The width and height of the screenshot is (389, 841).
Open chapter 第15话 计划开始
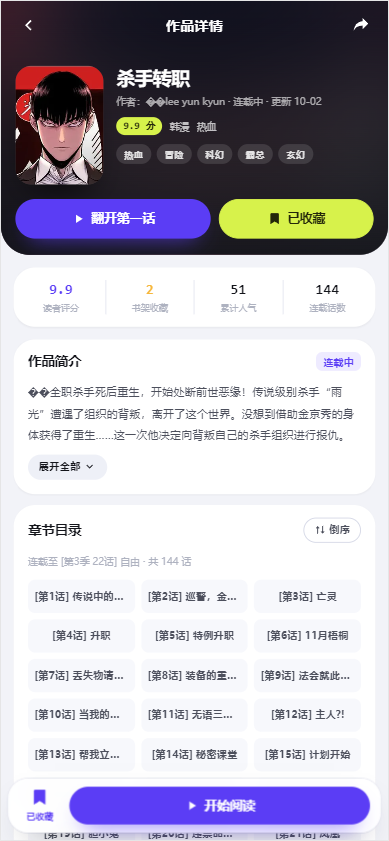pyautogui.click(x=307, y=755)
